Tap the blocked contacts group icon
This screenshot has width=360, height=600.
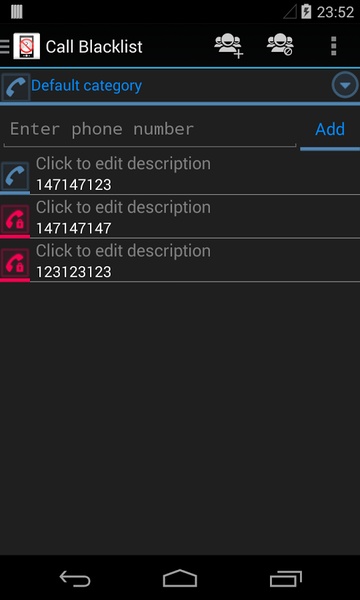click(x=280, y=45)
